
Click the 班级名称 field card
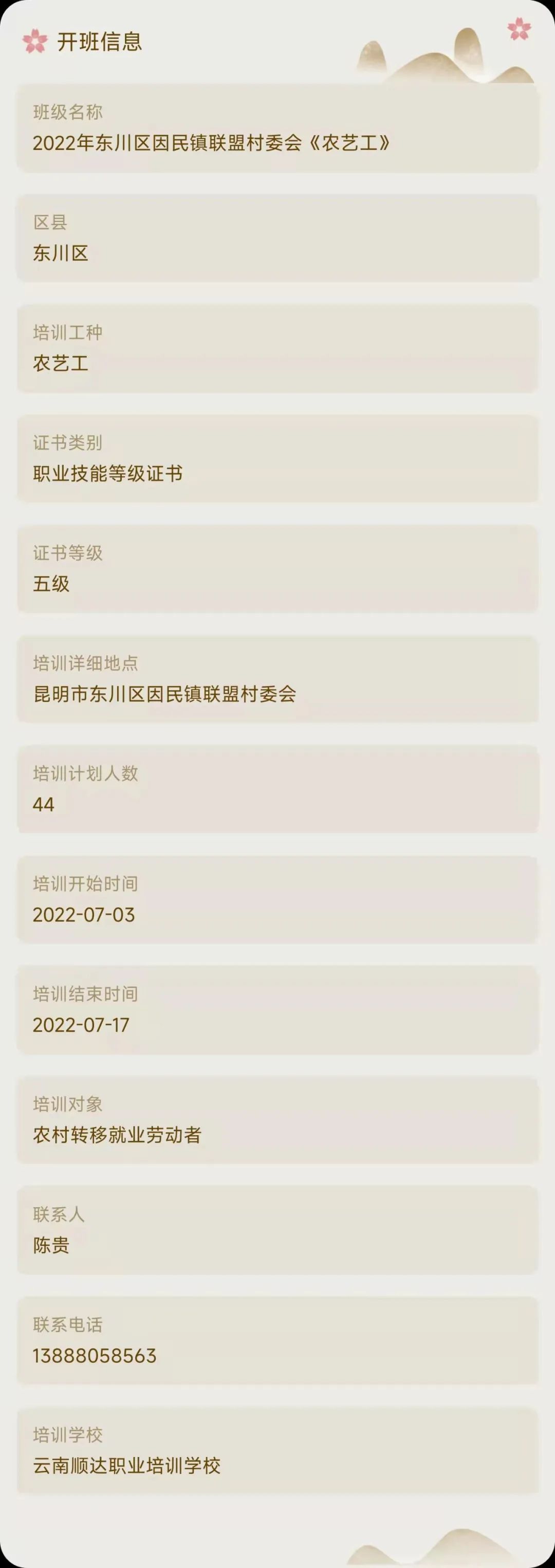pyautogui.click(x=277, y=128)
